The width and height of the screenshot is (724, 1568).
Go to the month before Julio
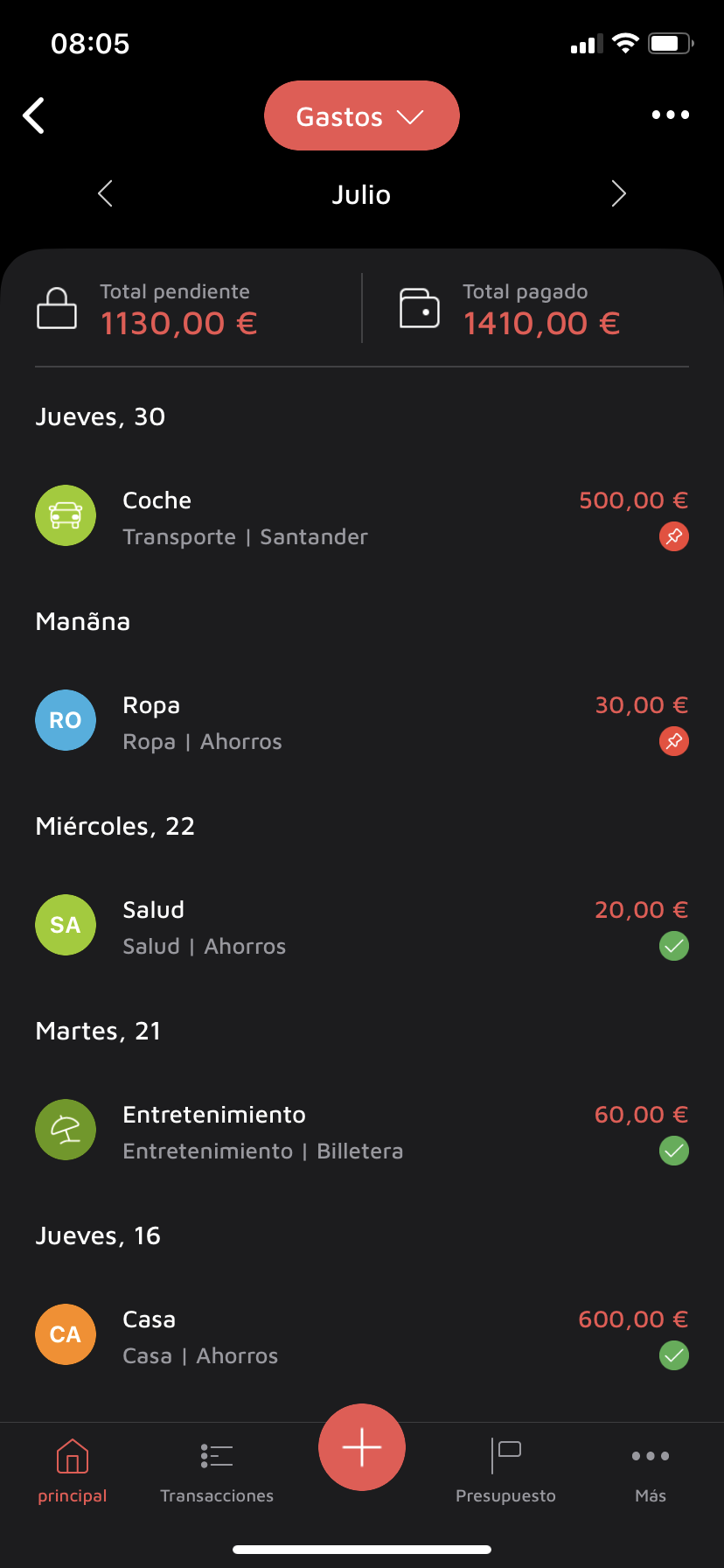coord(106,193)
